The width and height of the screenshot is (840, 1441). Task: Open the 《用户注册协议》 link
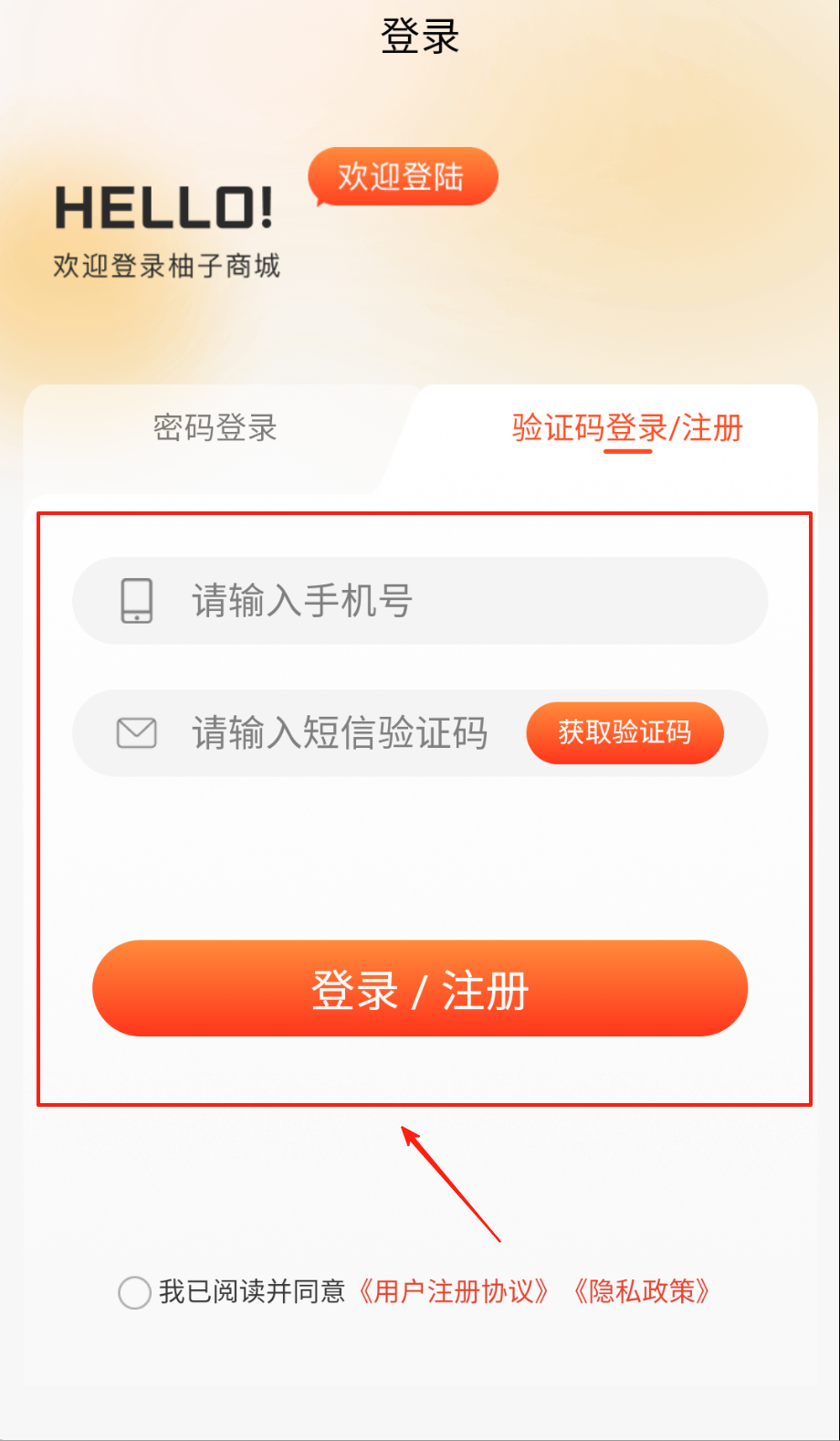454,1291
